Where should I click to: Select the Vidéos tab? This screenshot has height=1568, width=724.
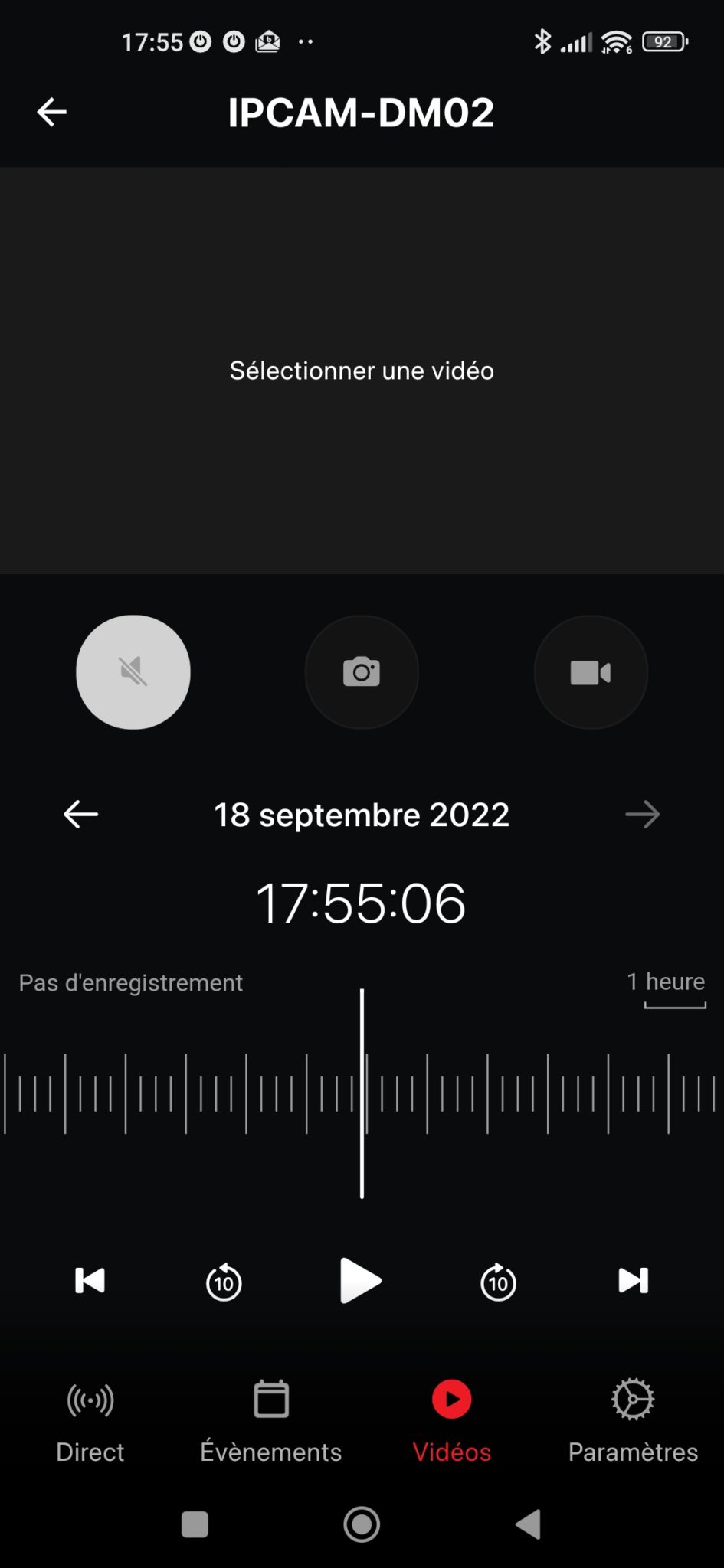point(452,1423)
